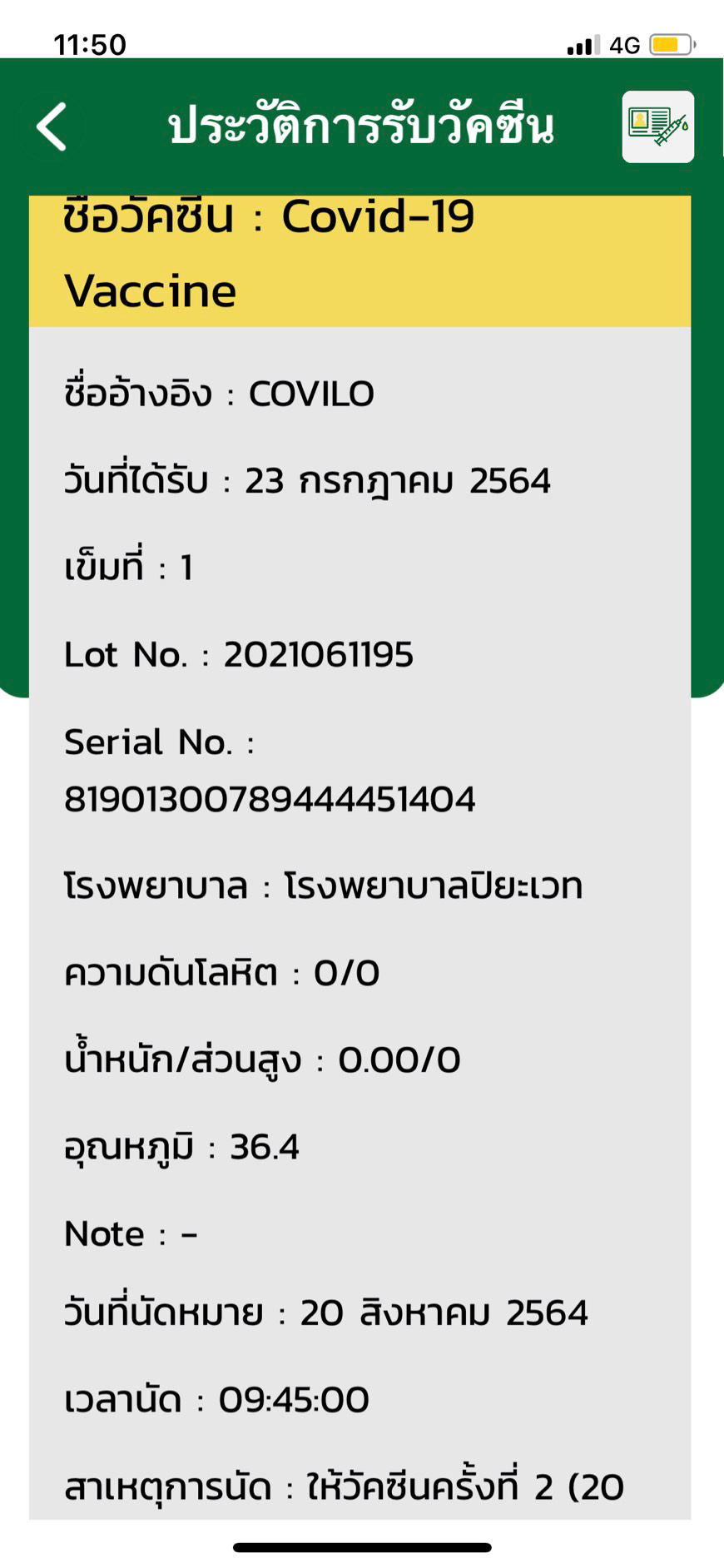This screenshot has height=1568, width=724.
Task: Go back using the arrow
Action: tap(52, 127)
